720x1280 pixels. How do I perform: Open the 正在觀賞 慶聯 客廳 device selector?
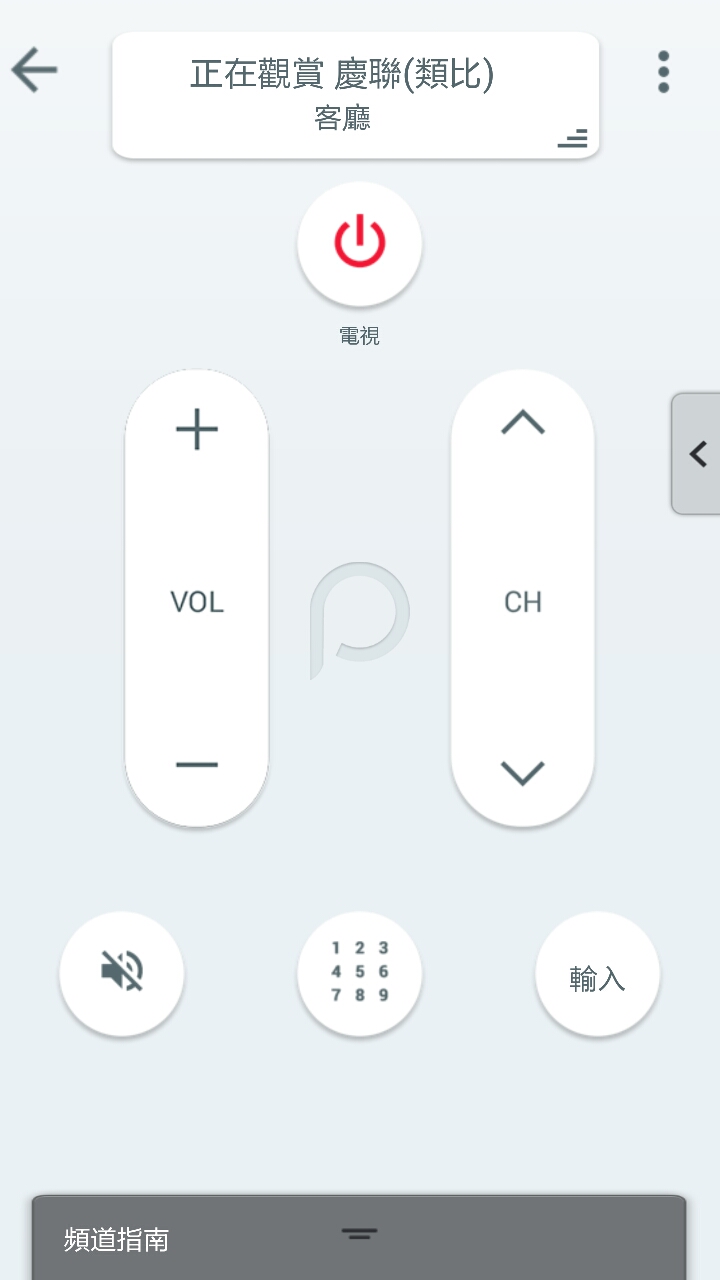355,95
